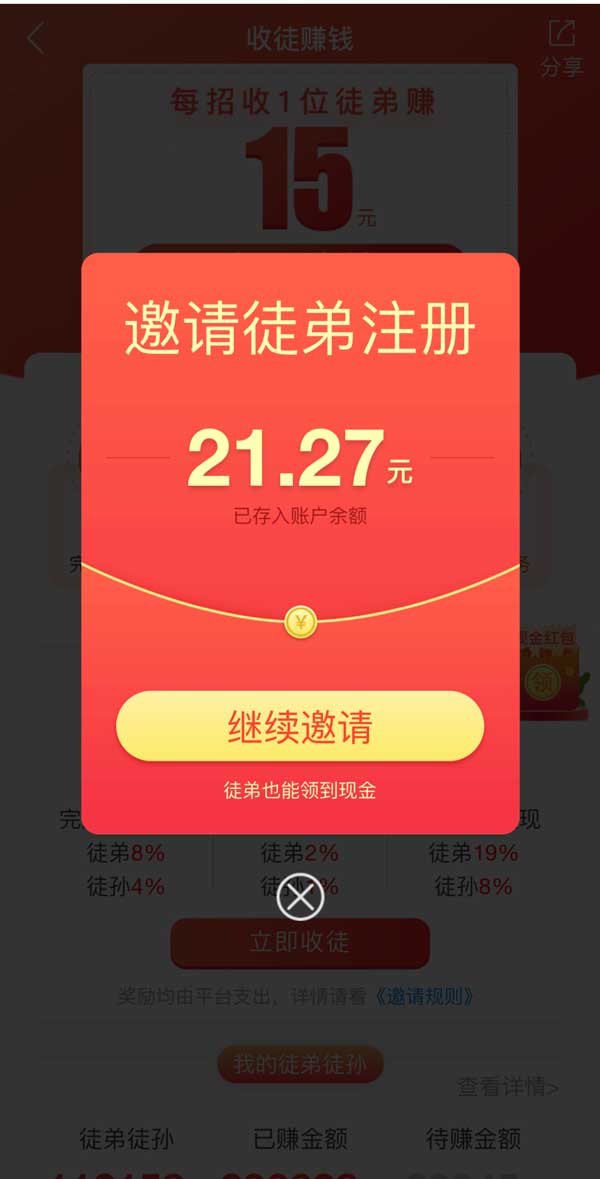Tap the 继续邀请 button
600x1179 pixels.
[x=300, y=726]
